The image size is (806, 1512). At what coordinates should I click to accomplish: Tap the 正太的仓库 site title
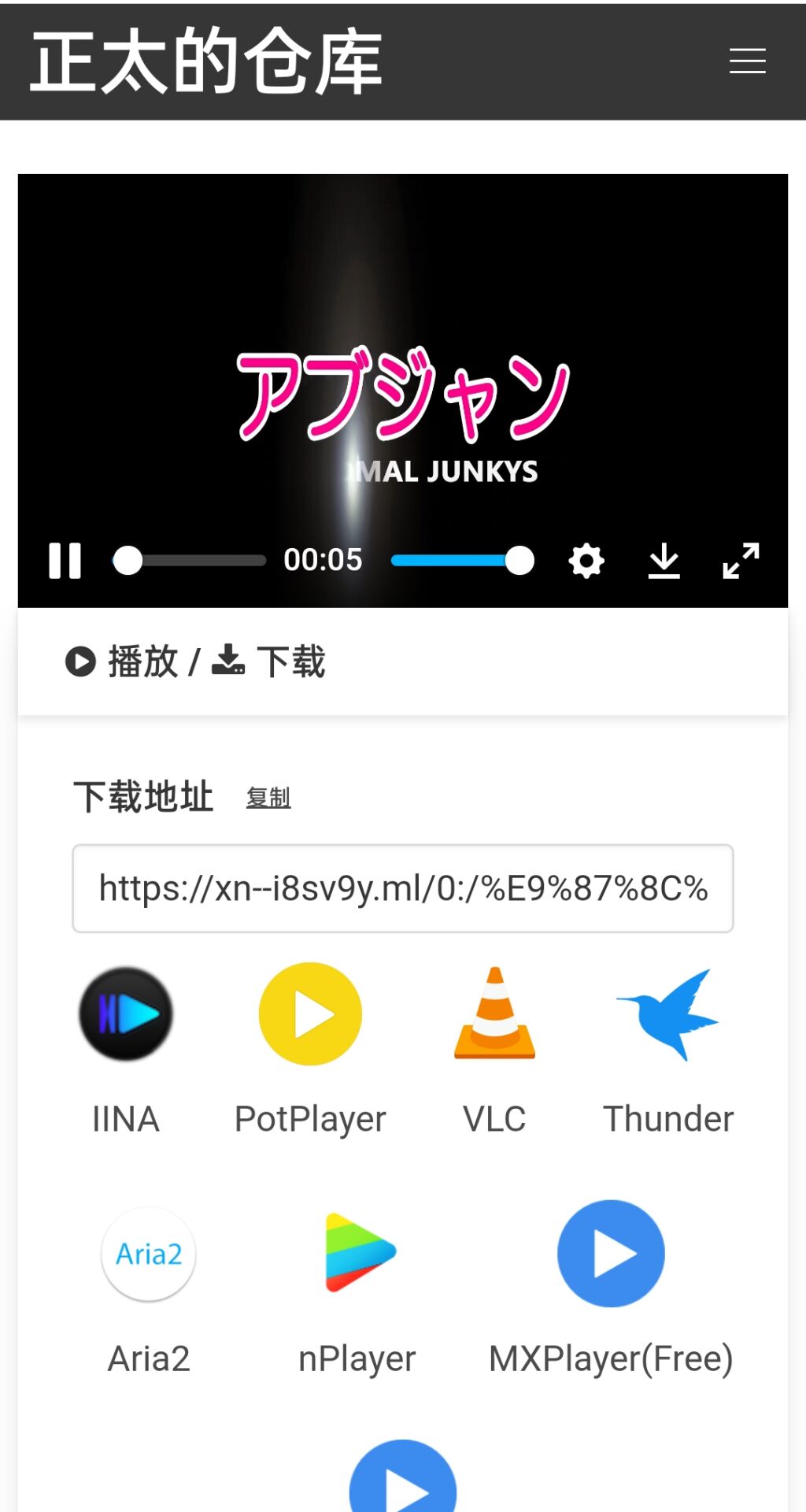[206, 61]
